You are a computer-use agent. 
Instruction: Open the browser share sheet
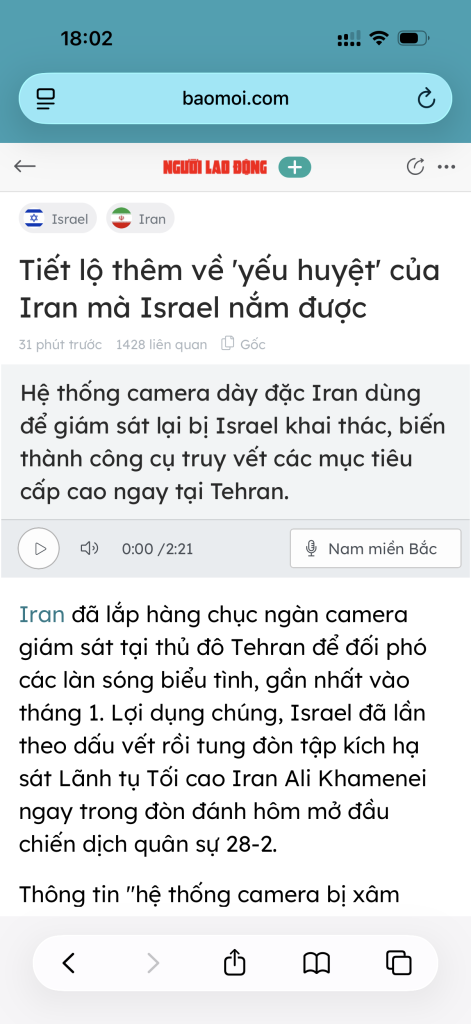[235, 963]
